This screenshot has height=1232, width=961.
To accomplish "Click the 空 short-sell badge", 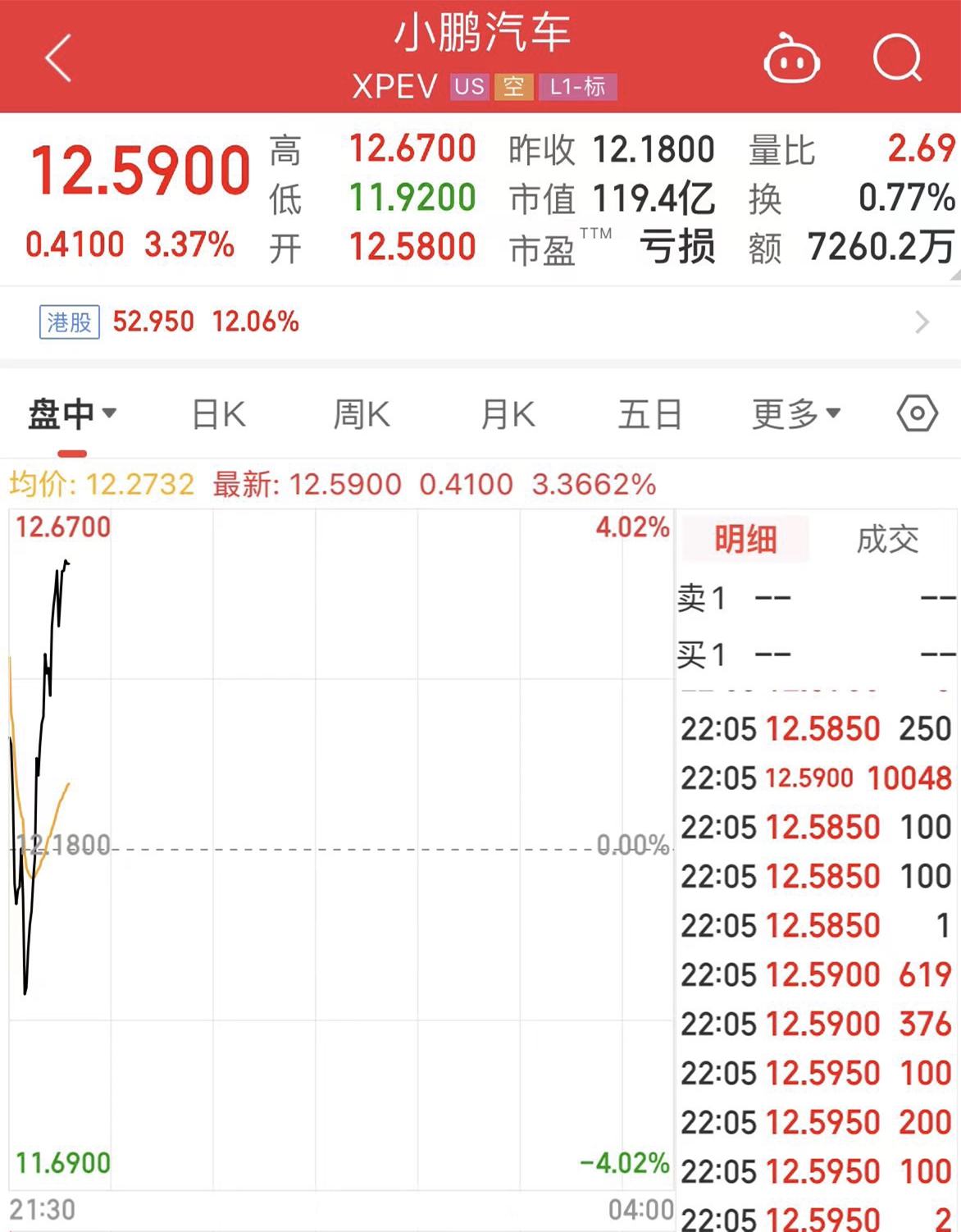I will tap(516, 87).
